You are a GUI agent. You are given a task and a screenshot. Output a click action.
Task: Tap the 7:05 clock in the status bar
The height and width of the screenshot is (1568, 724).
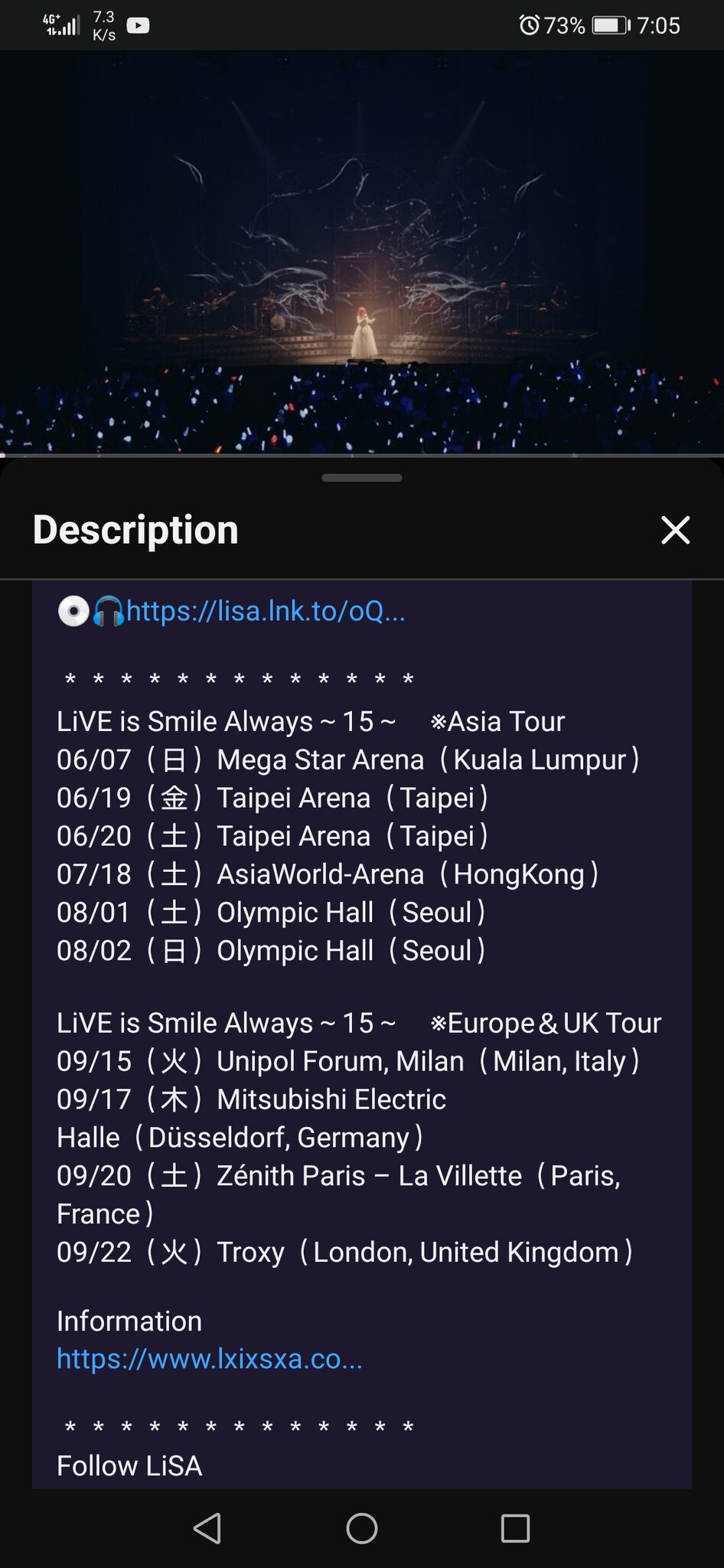click(x=658, y=25)
